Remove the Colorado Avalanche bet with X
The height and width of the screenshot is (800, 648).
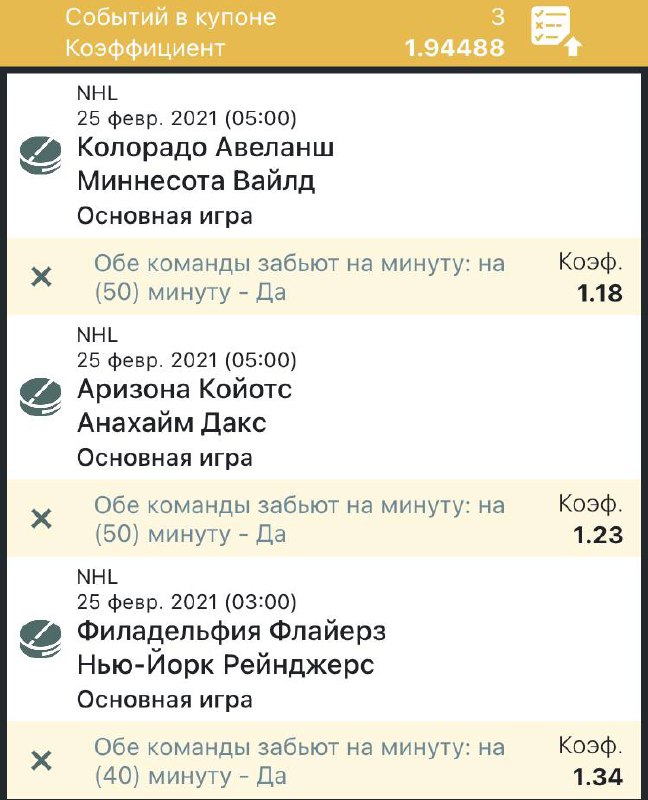pos(41,278)
